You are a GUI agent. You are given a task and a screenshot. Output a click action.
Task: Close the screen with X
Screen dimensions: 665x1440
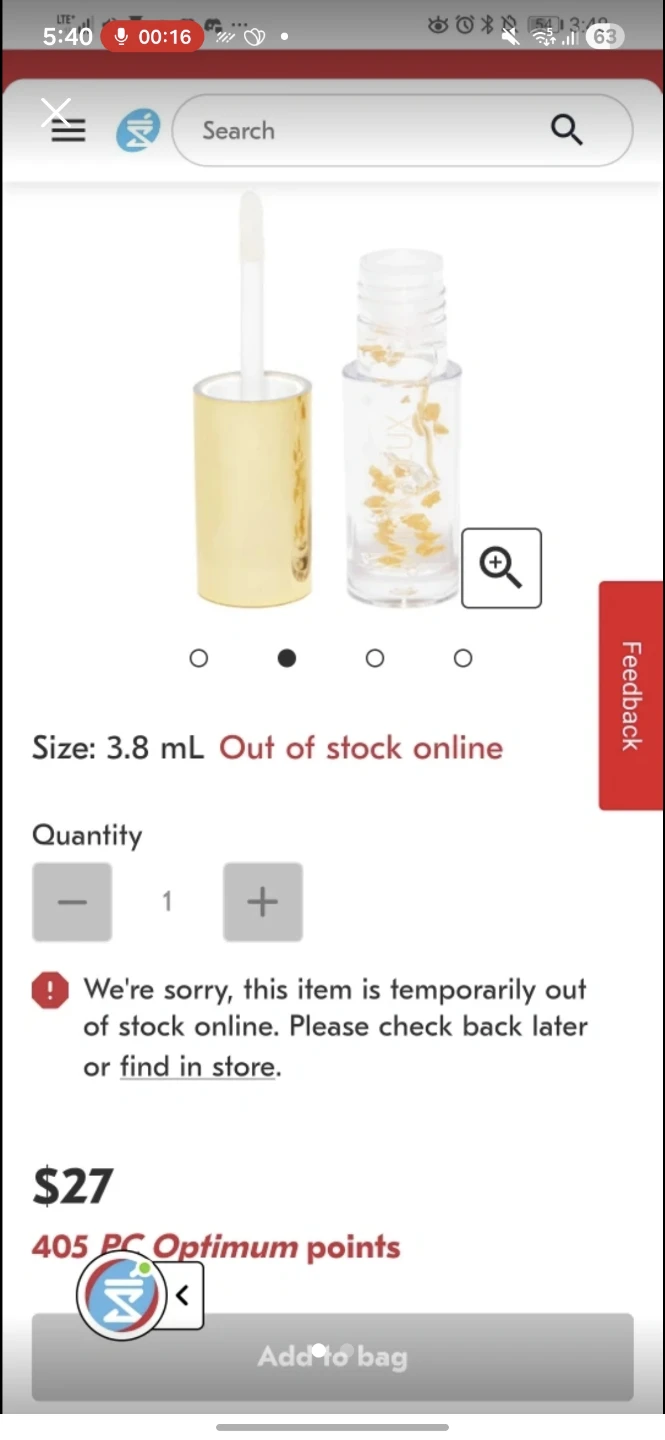tap(56, 112)
